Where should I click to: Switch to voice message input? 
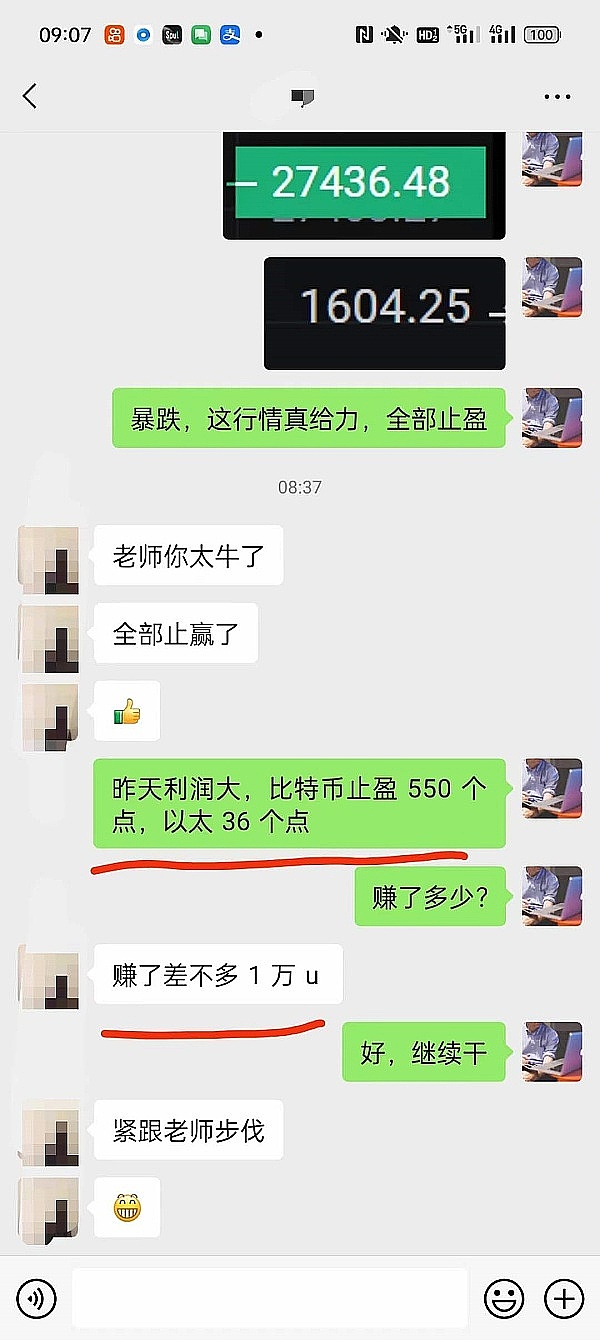[37, 1298]
